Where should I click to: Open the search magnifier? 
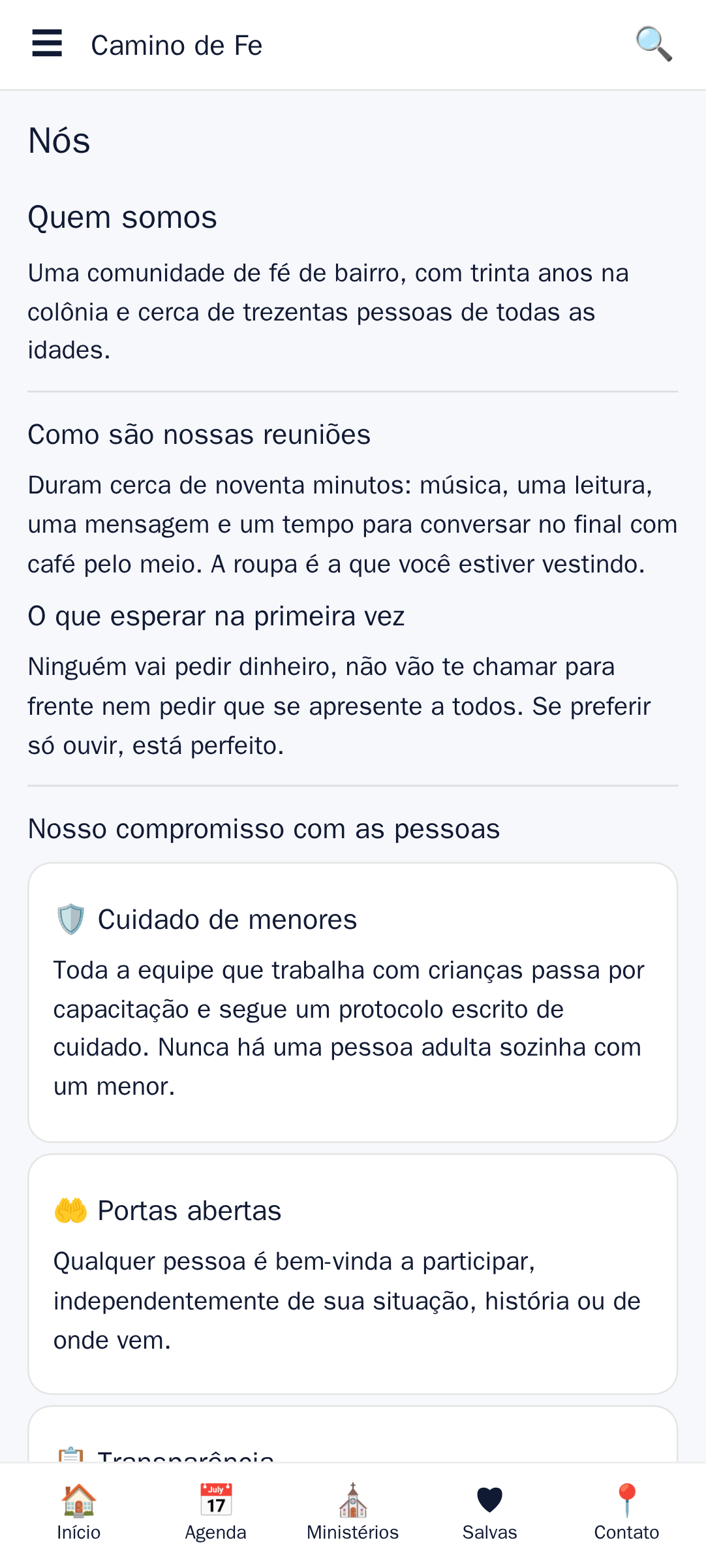(654, 44)
